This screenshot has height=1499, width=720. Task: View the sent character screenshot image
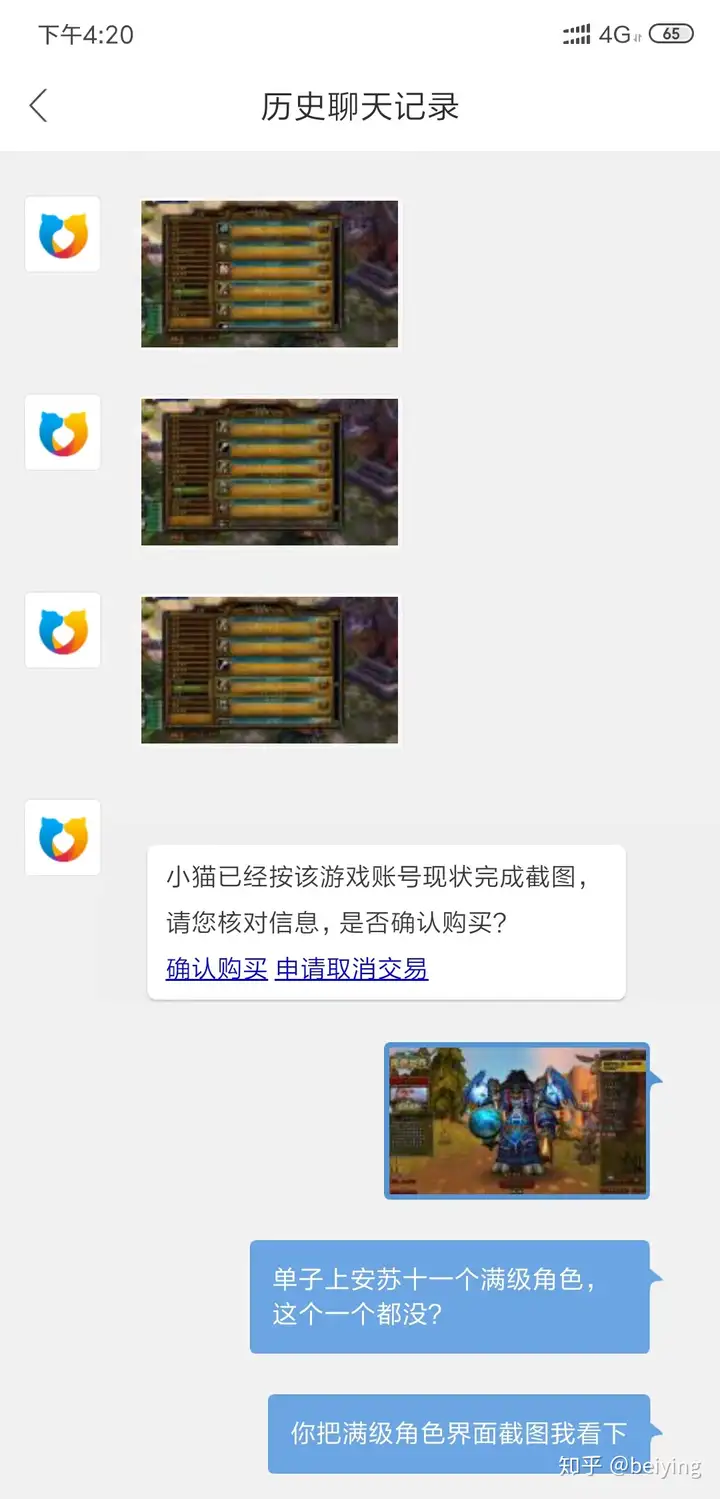click(x=517, y=1121)
